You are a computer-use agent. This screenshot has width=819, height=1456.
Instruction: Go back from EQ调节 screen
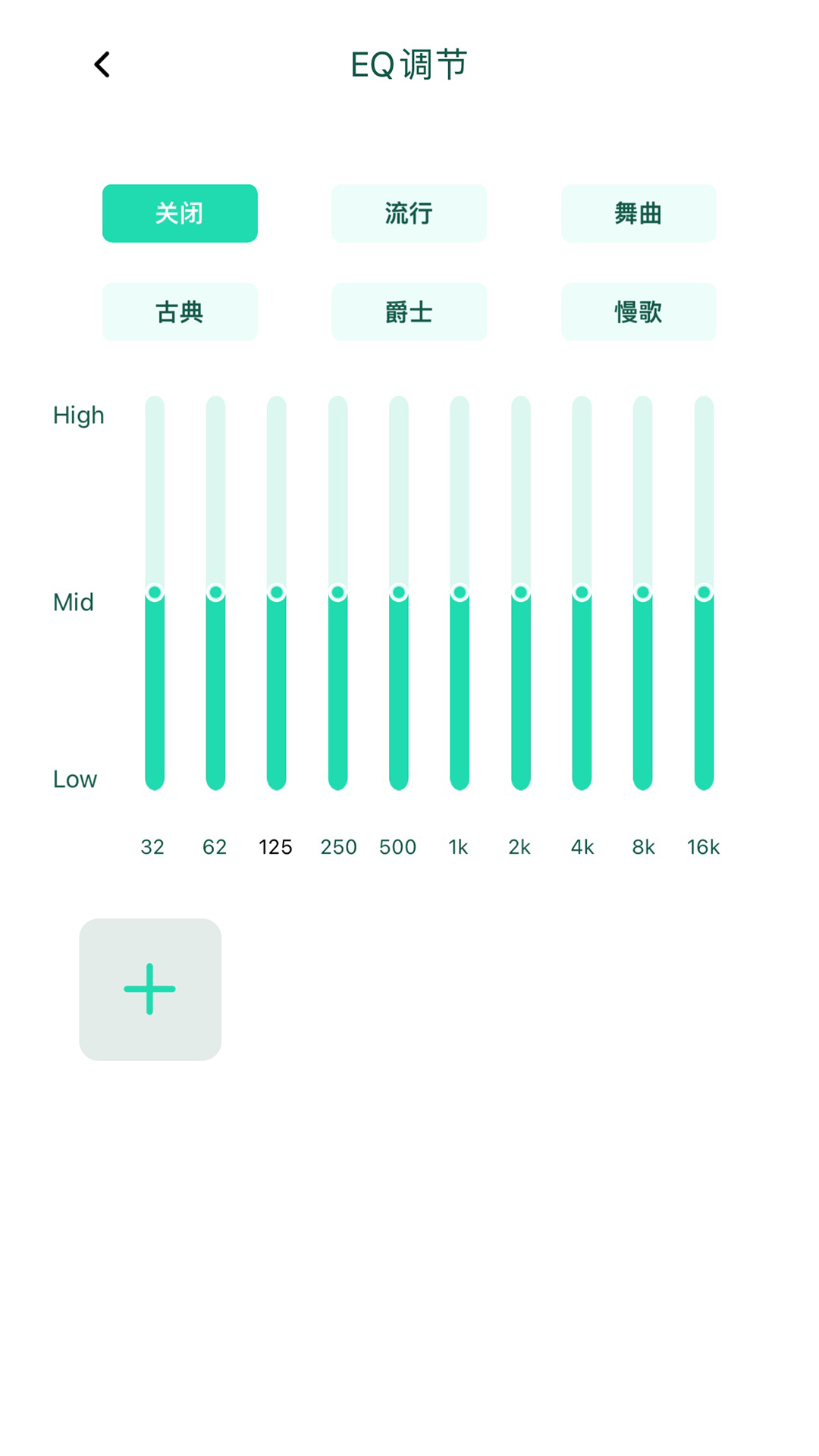102,64
